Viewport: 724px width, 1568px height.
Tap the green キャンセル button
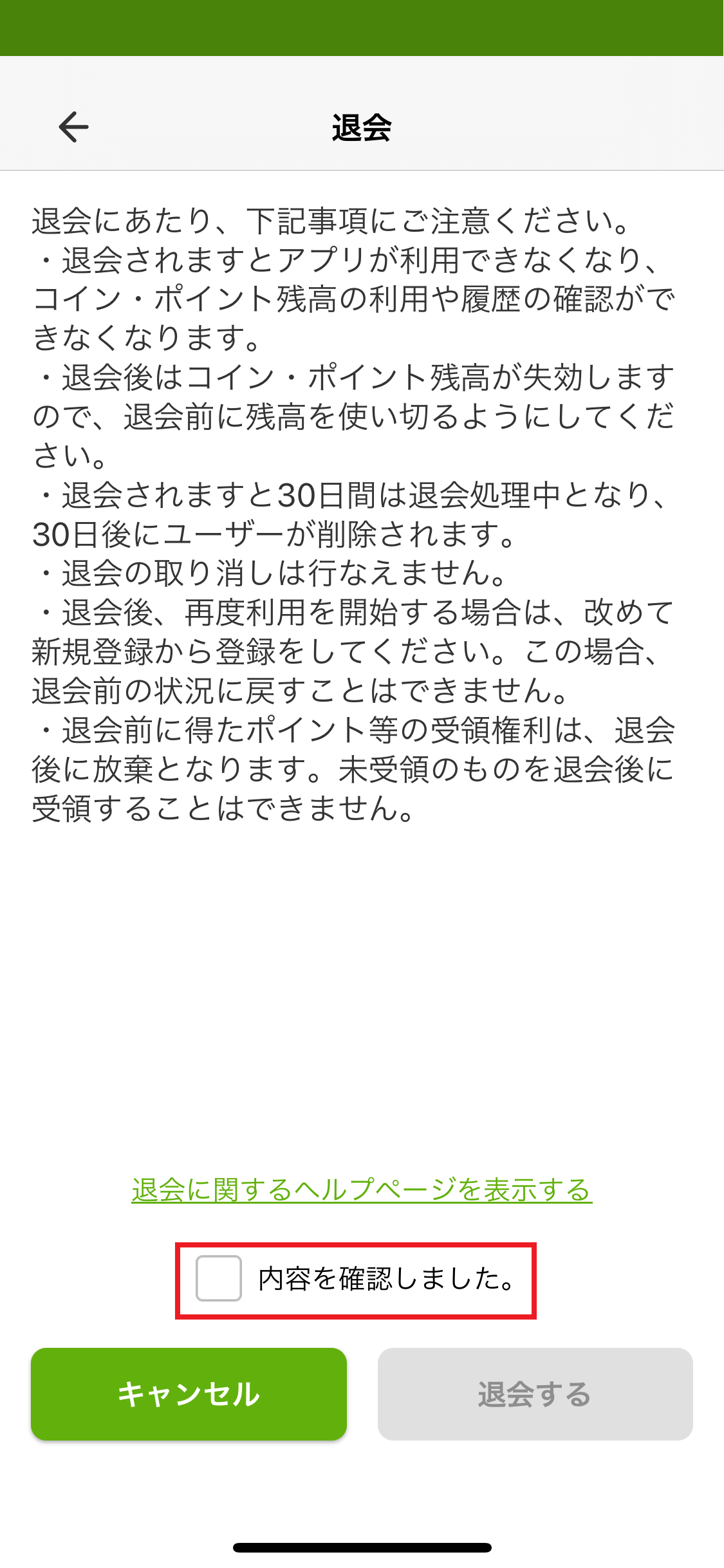[x=189, y=1394]
